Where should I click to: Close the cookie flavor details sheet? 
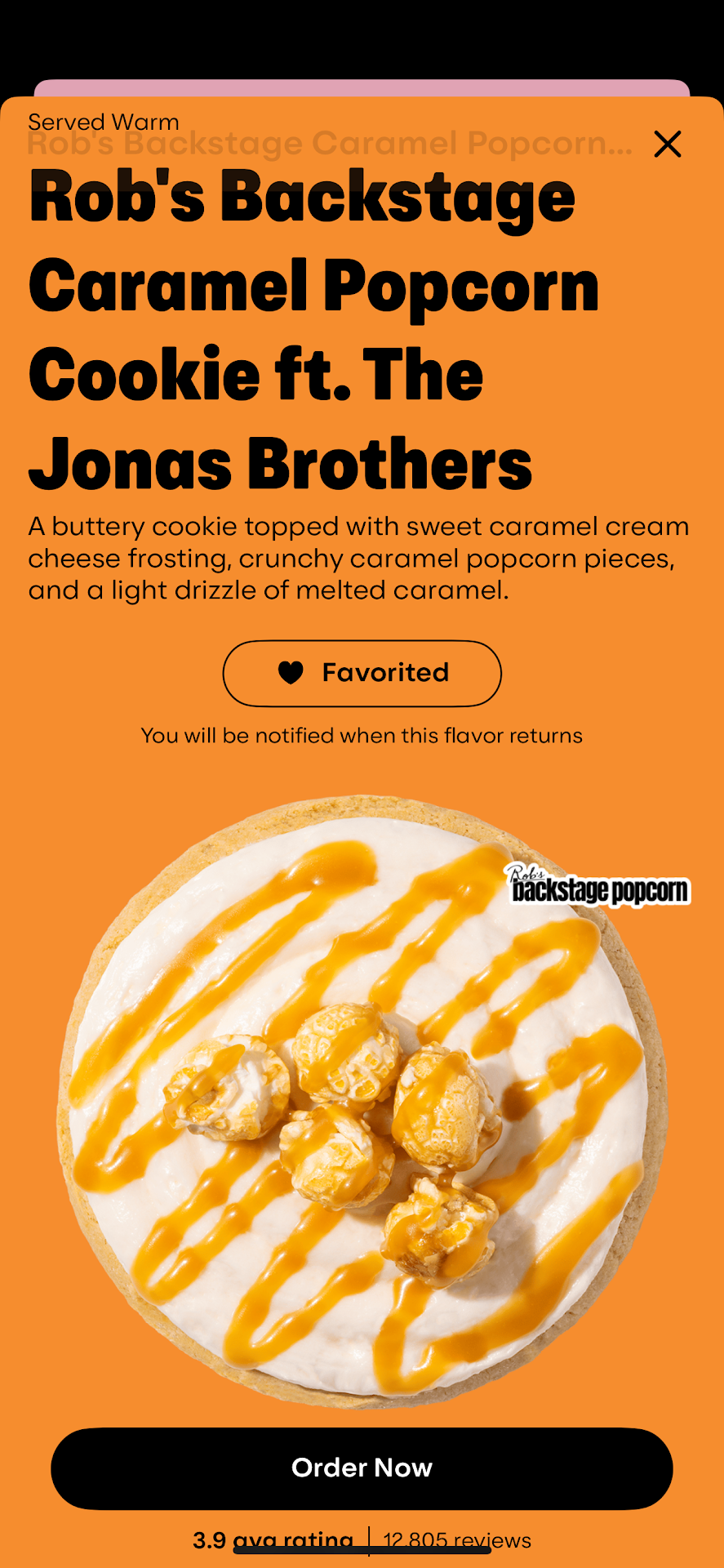[667, 145]
